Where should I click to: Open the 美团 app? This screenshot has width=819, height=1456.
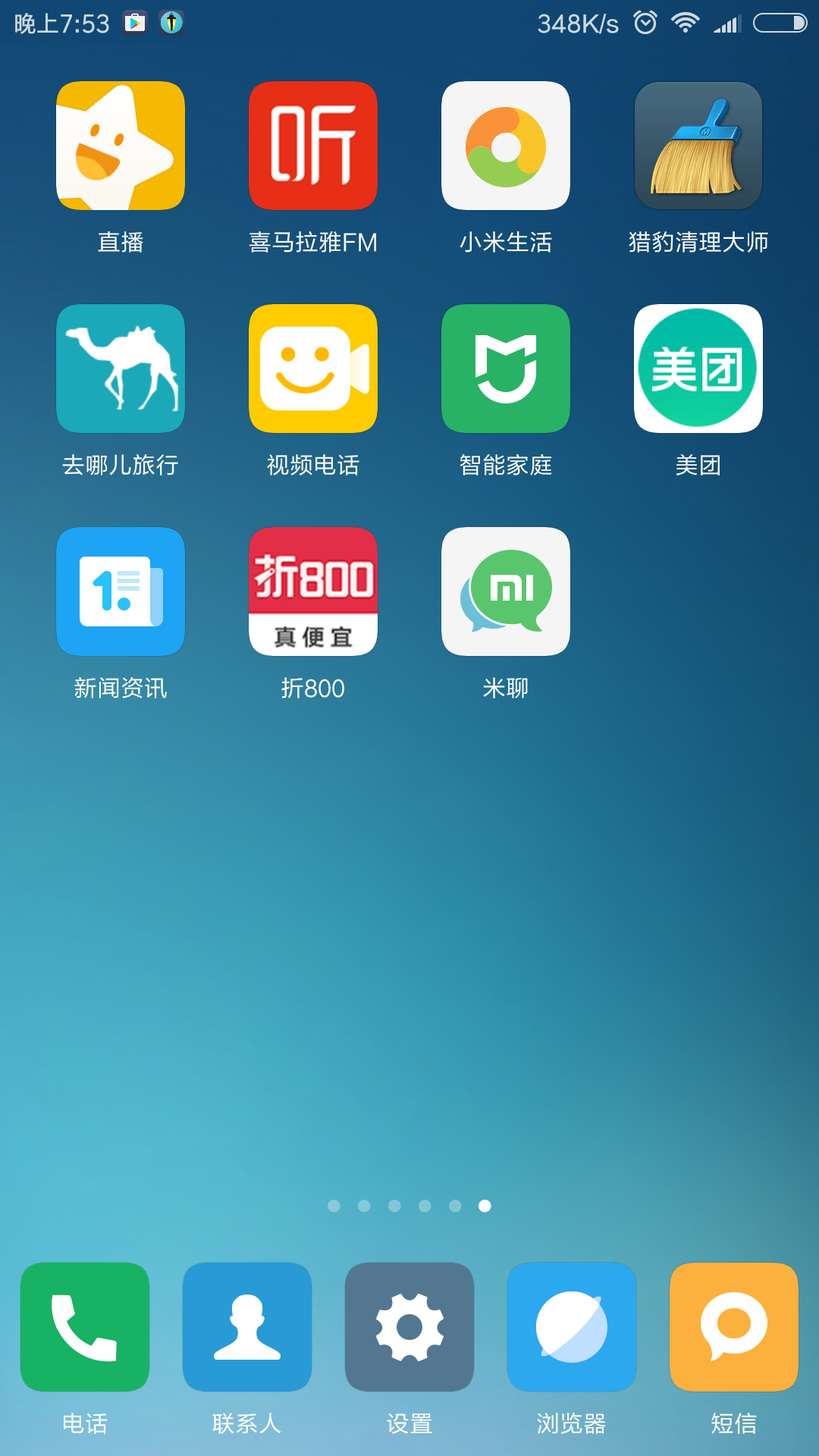698,369
